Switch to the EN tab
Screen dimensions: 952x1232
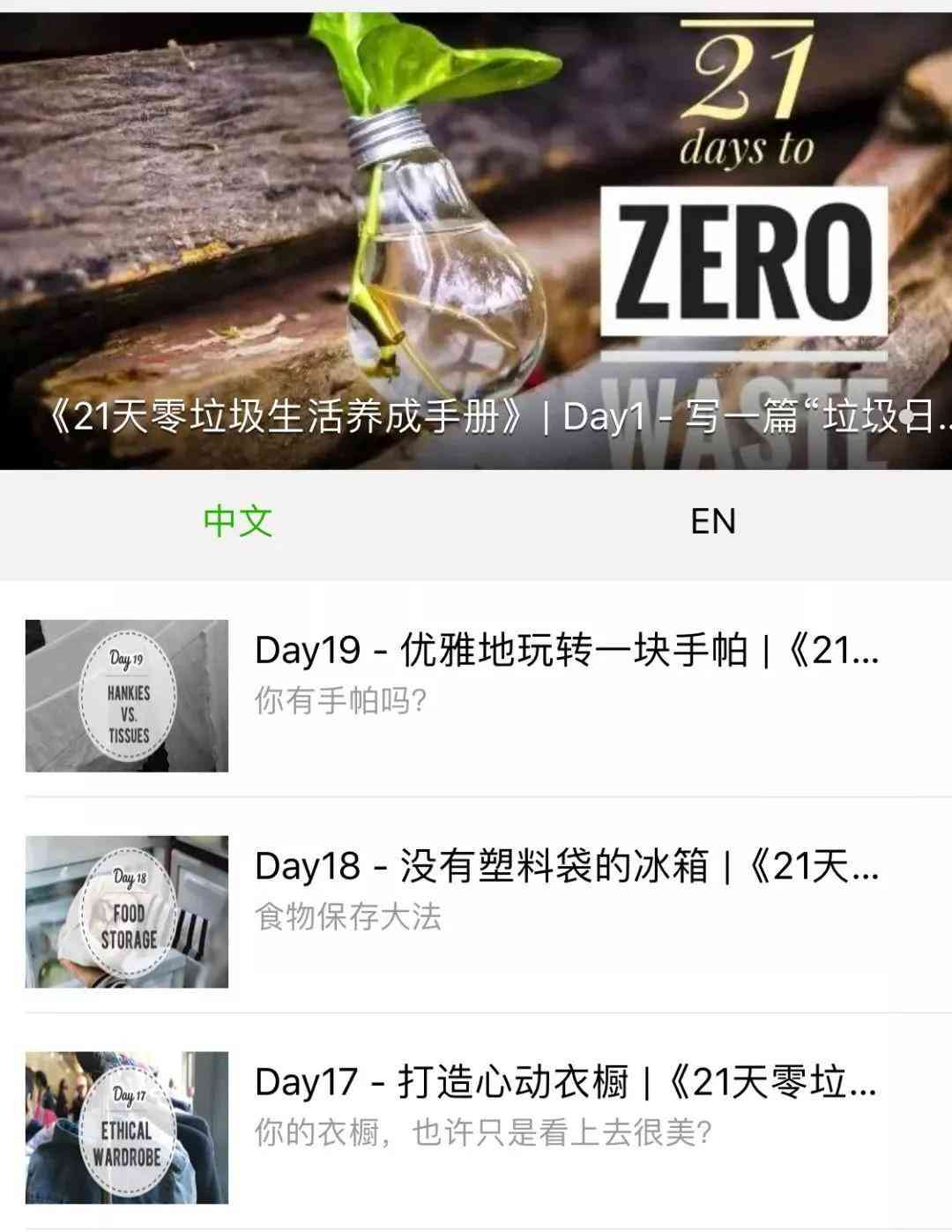point(713,521)
